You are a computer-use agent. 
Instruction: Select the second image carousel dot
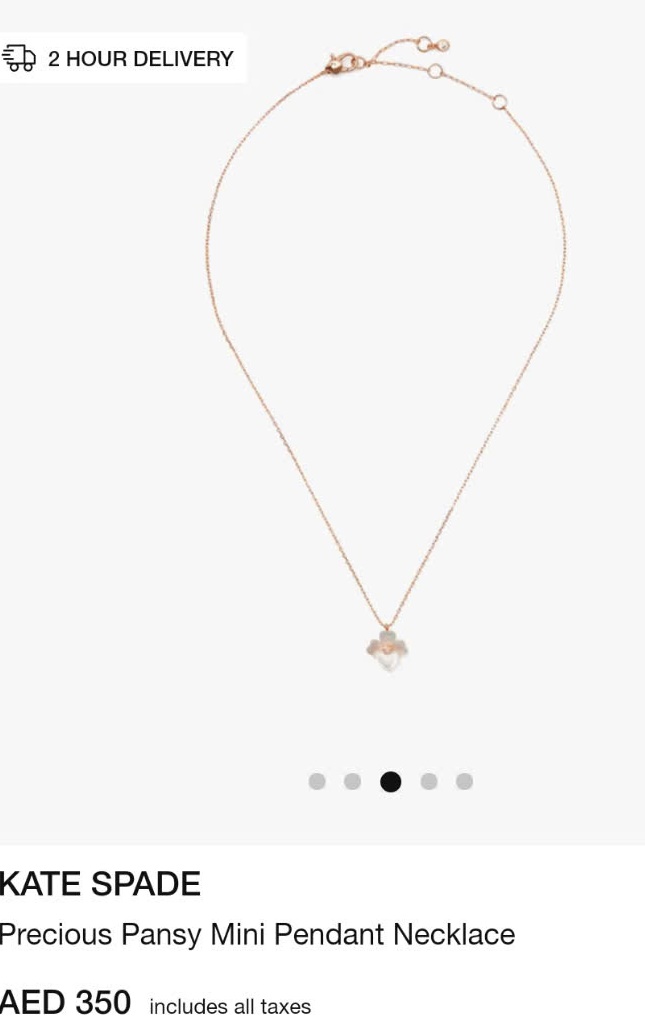click(x=352, y=781)
